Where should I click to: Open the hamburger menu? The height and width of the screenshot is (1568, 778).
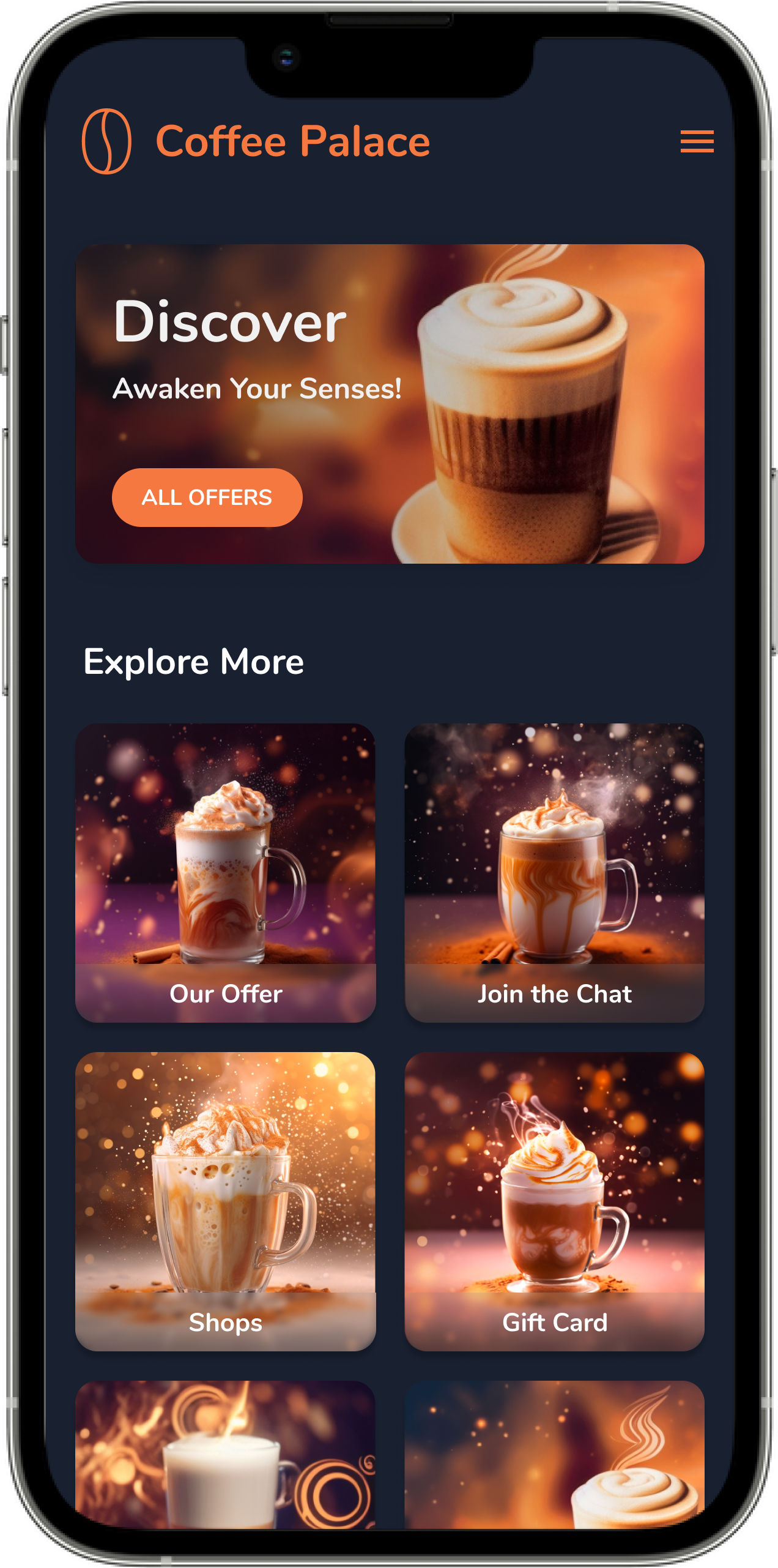coord(697,141)
